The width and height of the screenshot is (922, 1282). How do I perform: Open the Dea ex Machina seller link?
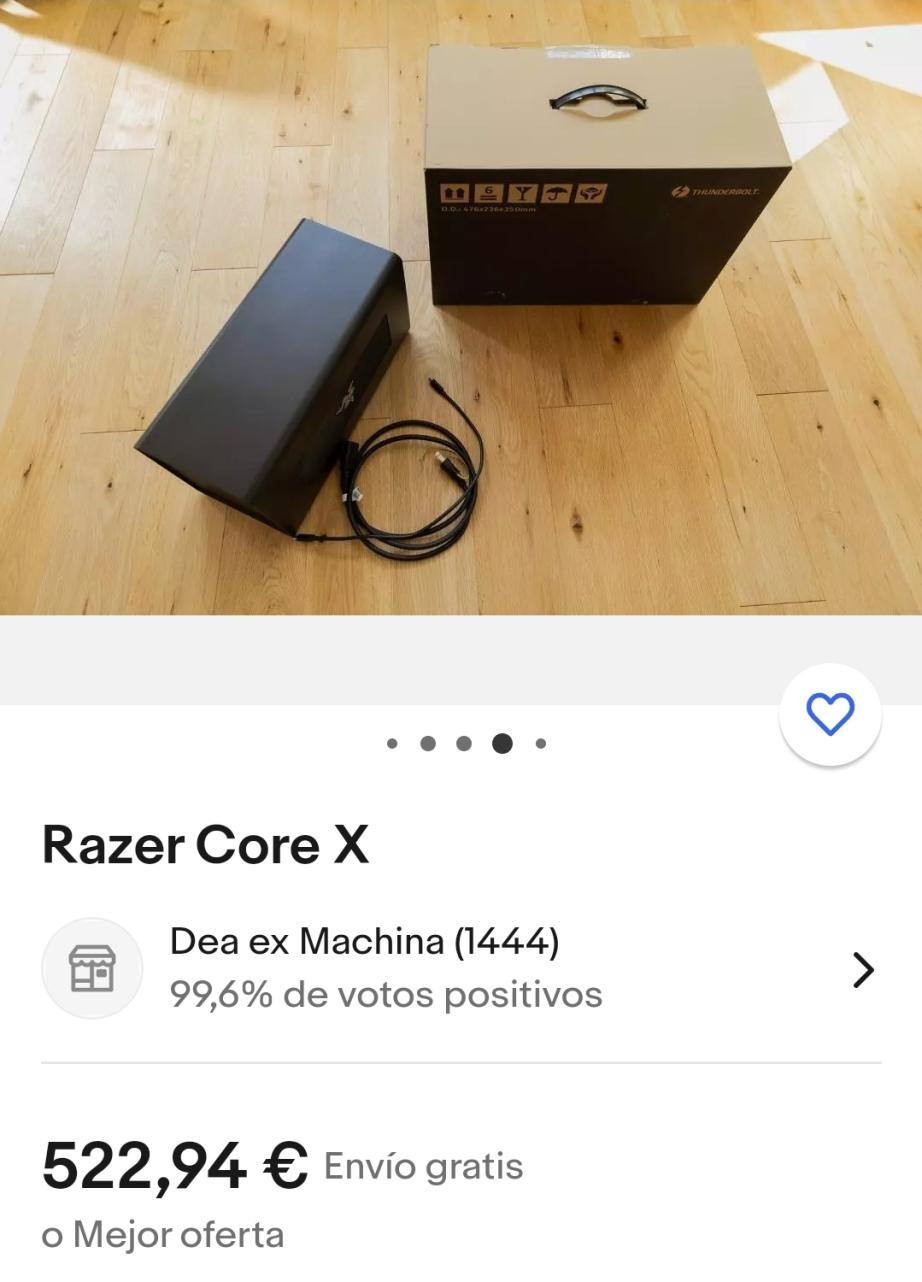pyautogui.click(x=365, y=940)
